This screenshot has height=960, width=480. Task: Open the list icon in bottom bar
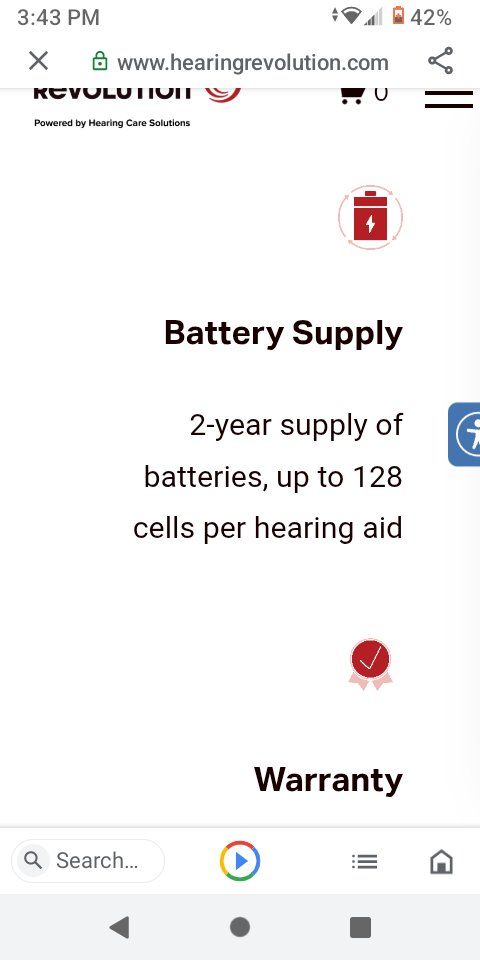[x=364, y=861]
